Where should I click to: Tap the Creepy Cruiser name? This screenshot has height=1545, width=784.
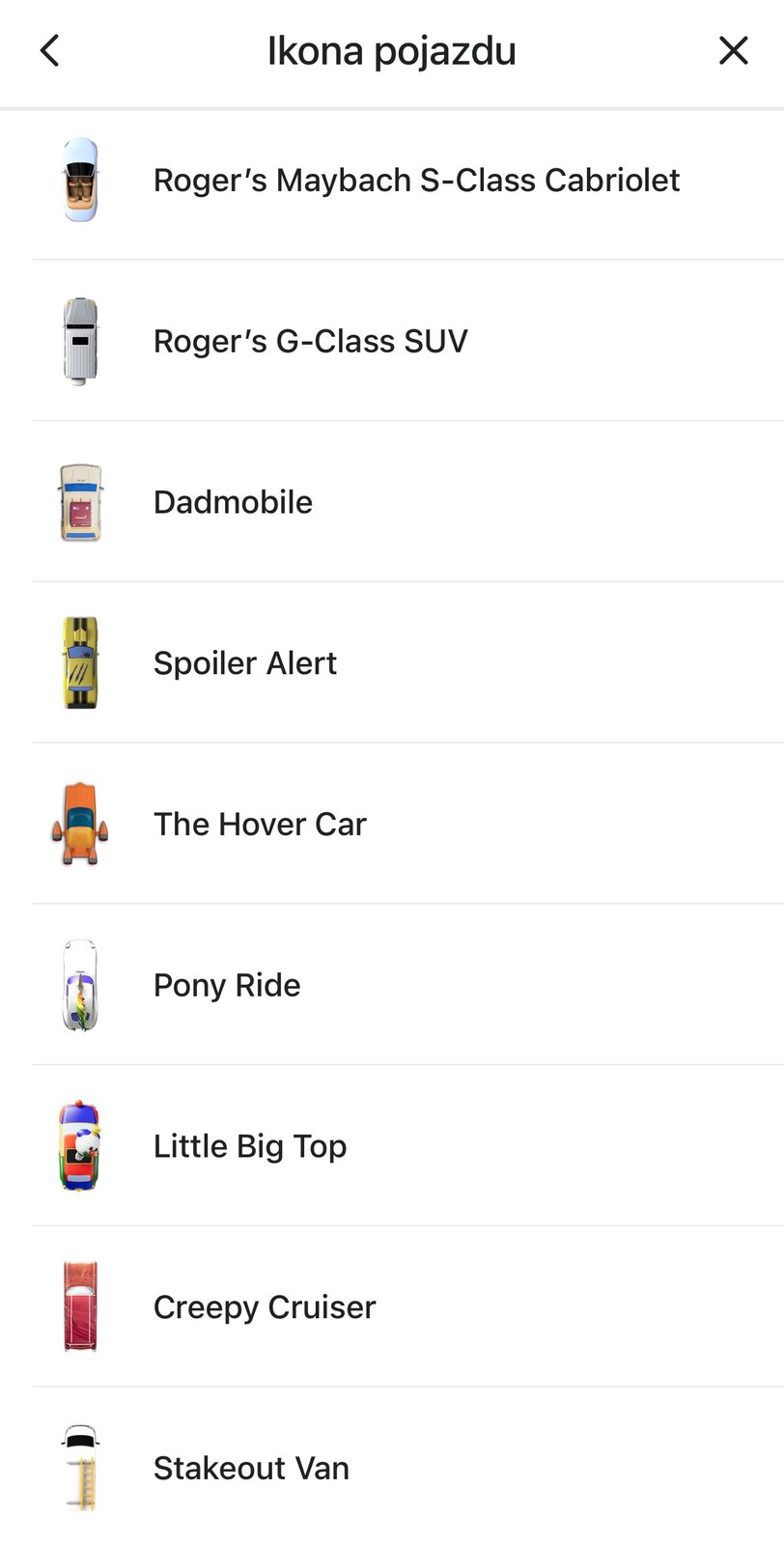click(265, 1306)
